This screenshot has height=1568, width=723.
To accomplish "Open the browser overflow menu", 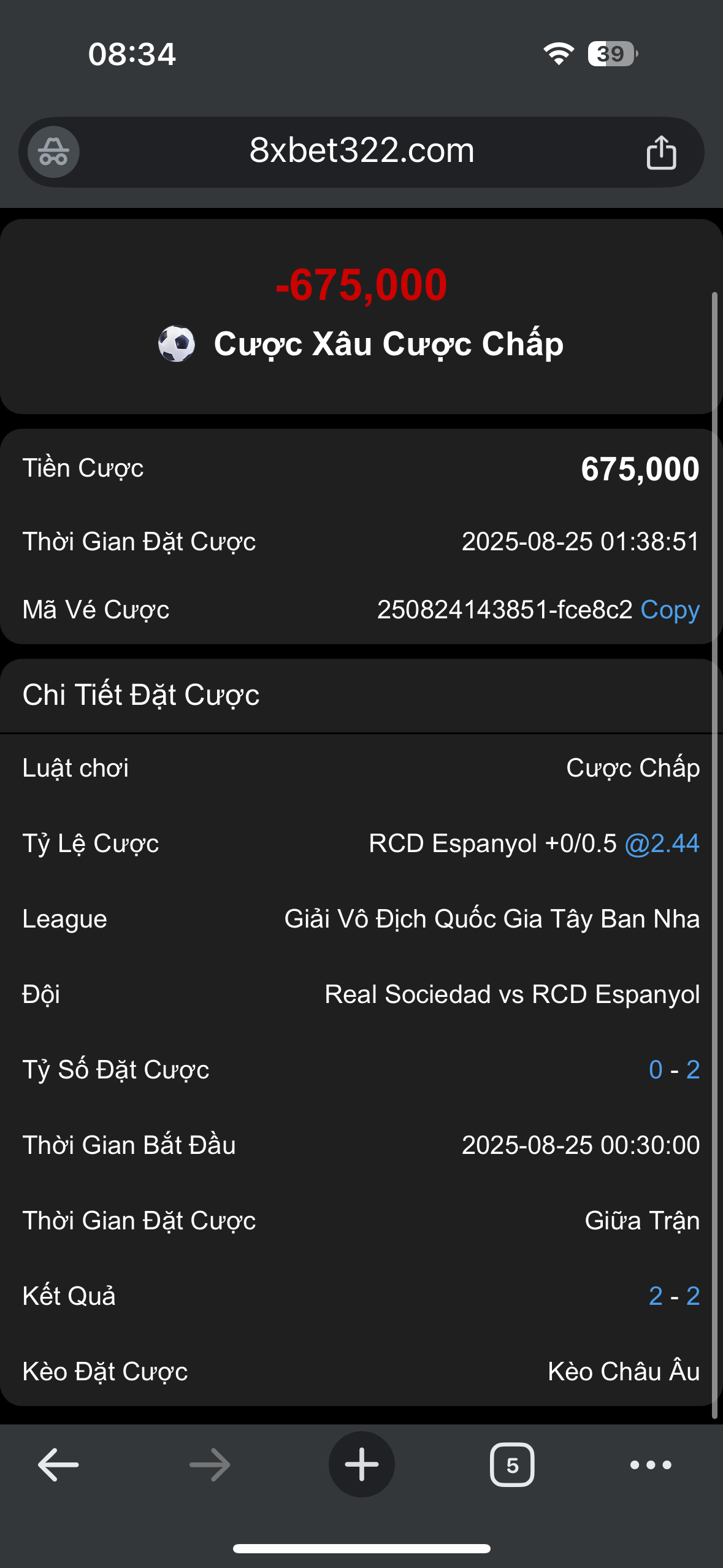I will 651,1465.
